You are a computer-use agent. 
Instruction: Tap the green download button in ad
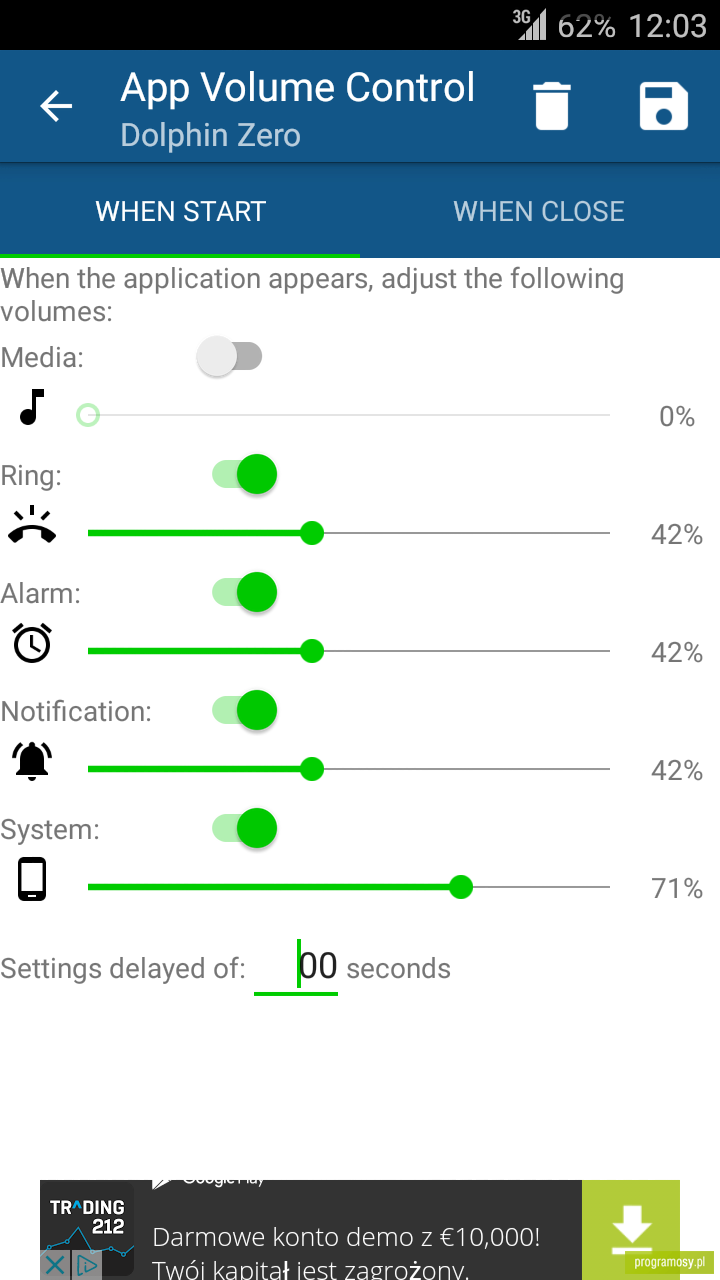coord(631,1230)
